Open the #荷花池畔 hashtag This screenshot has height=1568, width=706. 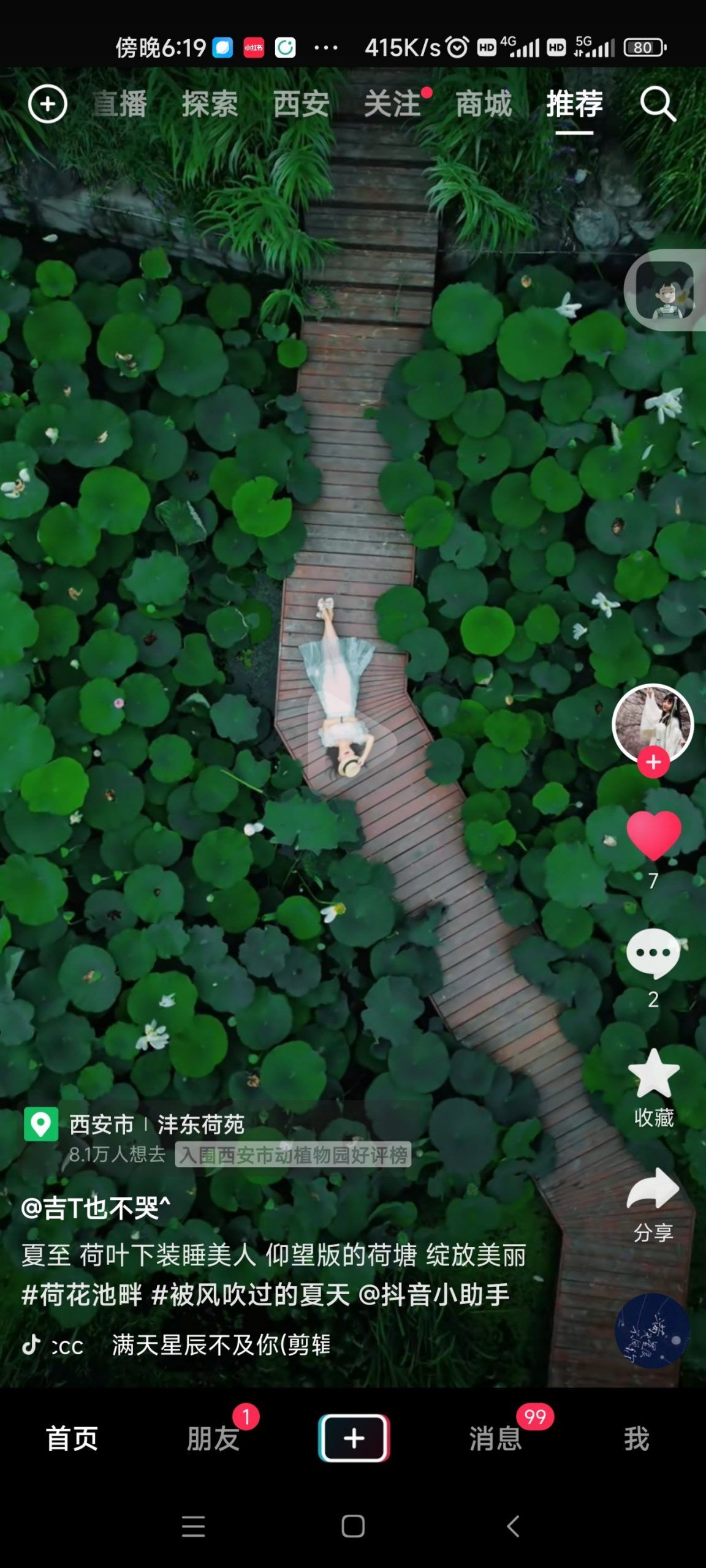pos(82,1294)
